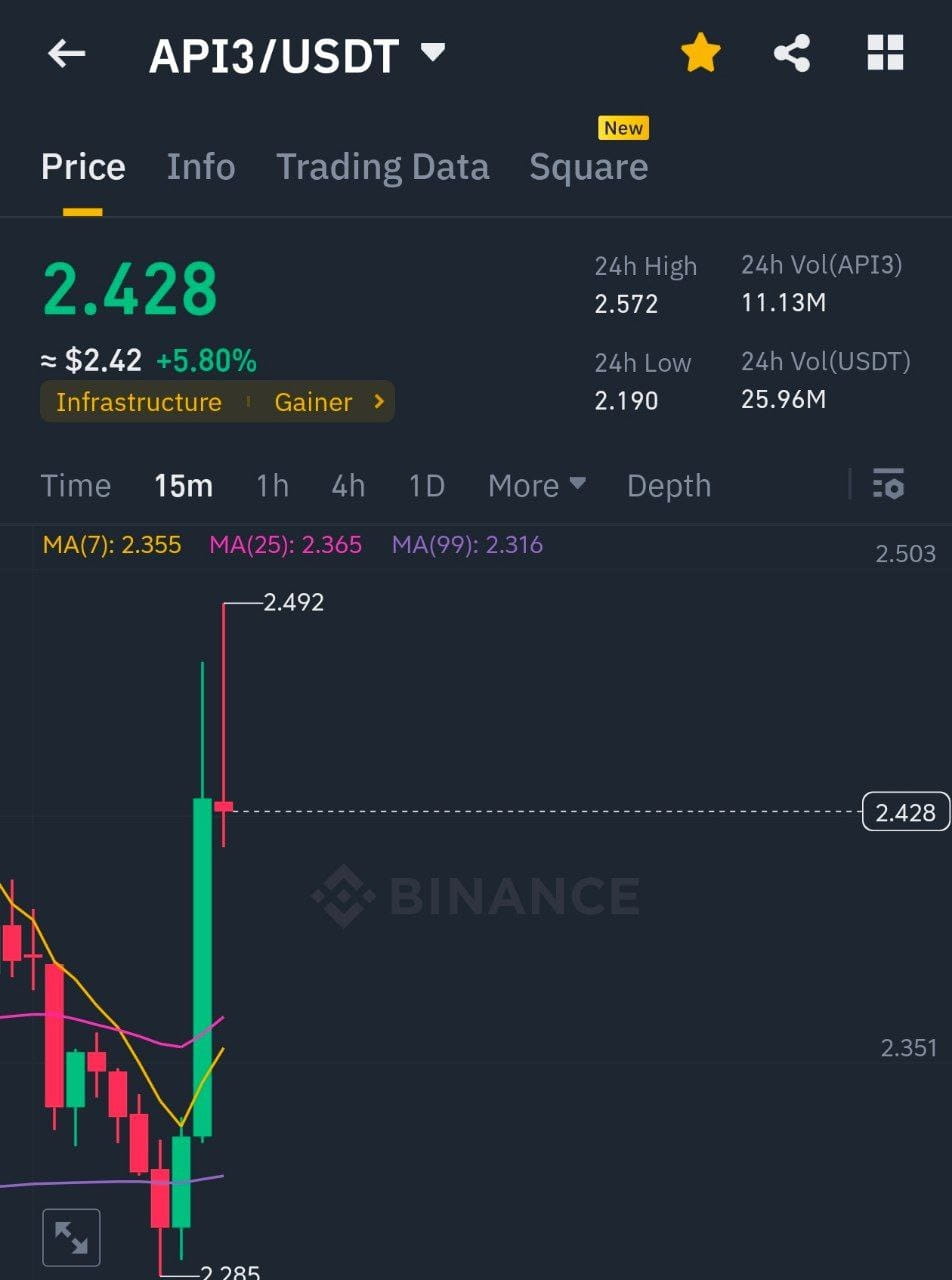This screenshot has height=1280, width=952.
Task: Switch chart to 1h interval
Action: click(x=271, y=485)
